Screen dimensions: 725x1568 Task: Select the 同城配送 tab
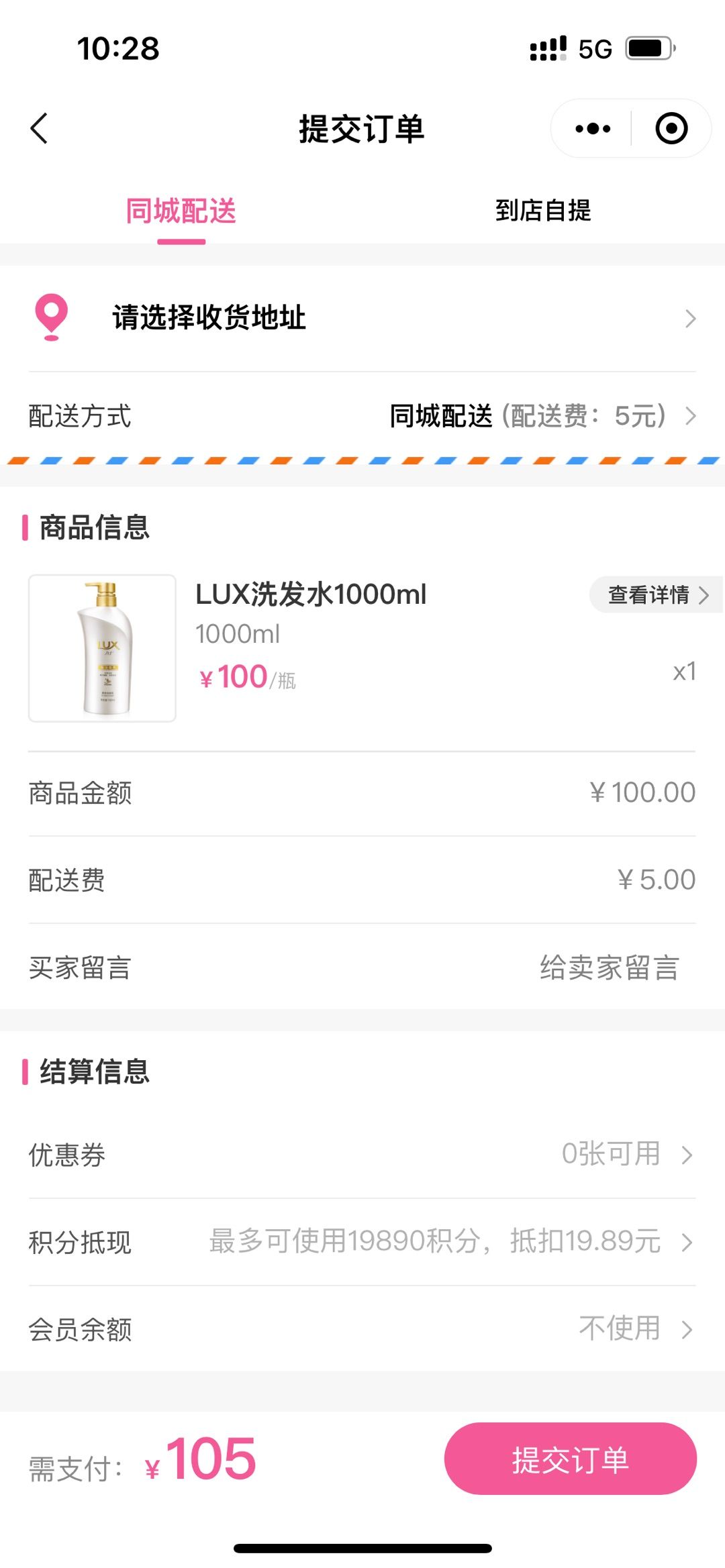pyautogui.click(x=181, y=212)
